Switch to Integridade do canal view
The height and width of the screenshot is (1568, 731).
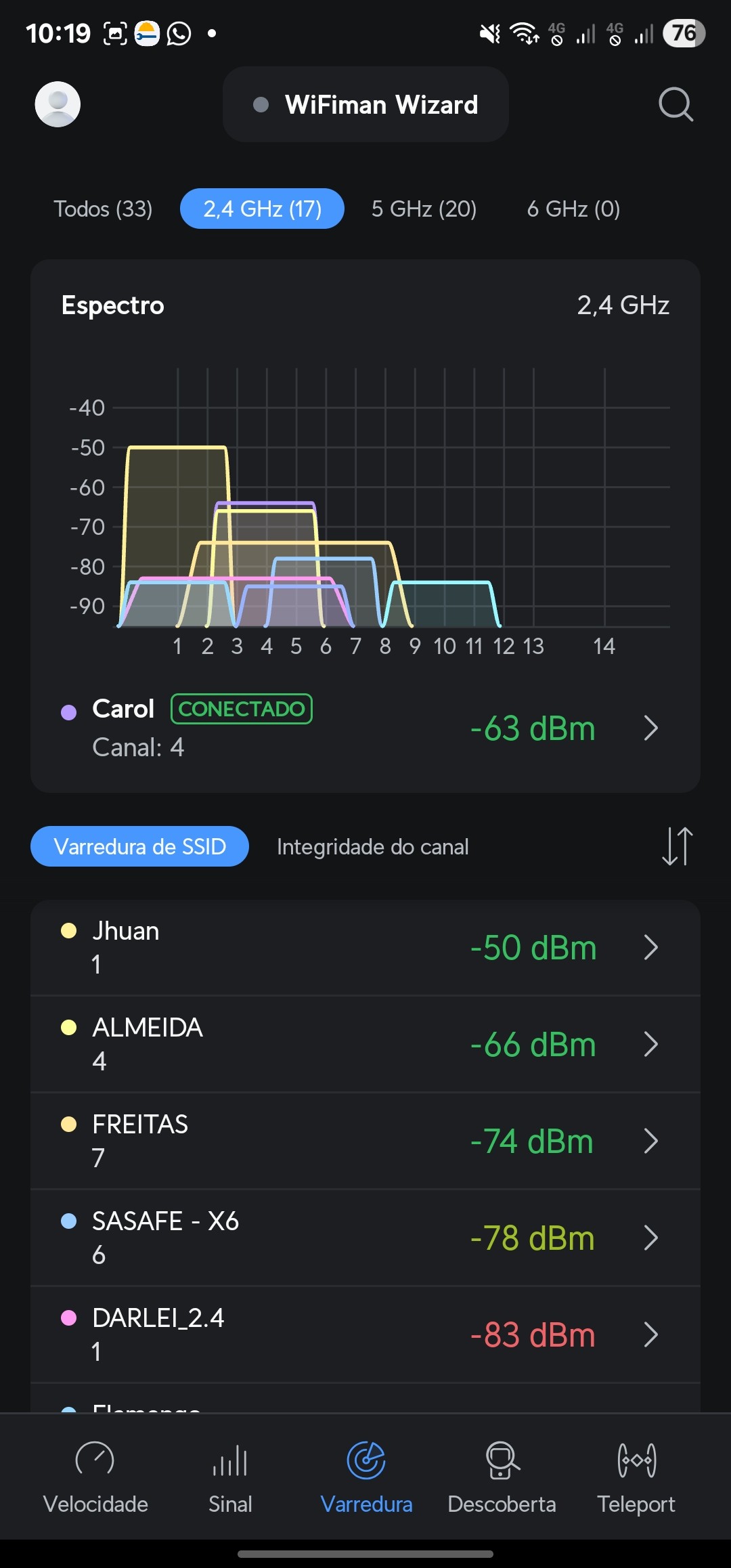(x=372, y=847)
